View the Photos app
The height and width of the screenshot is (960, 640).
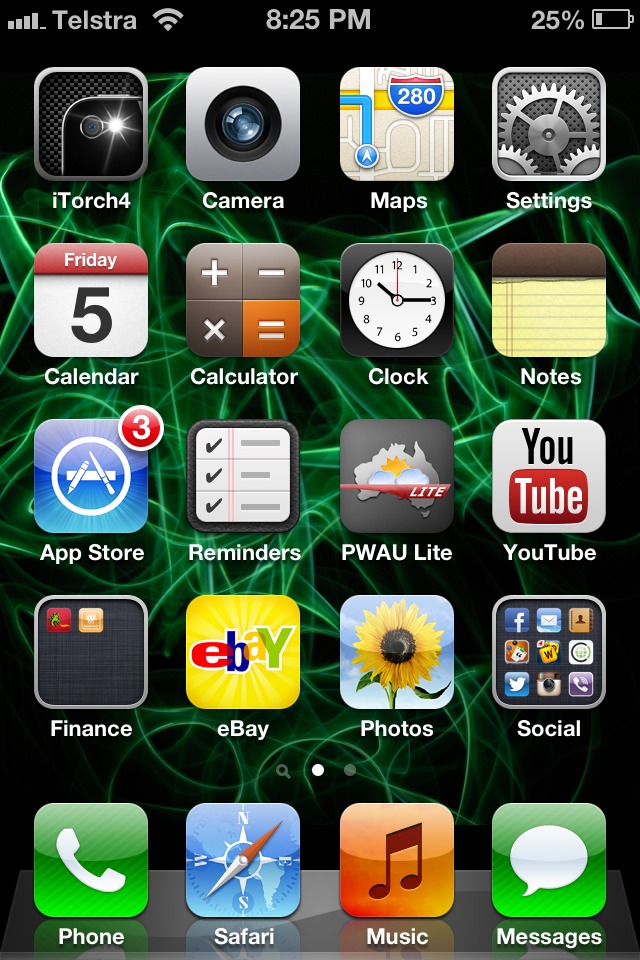coord(397,652)
